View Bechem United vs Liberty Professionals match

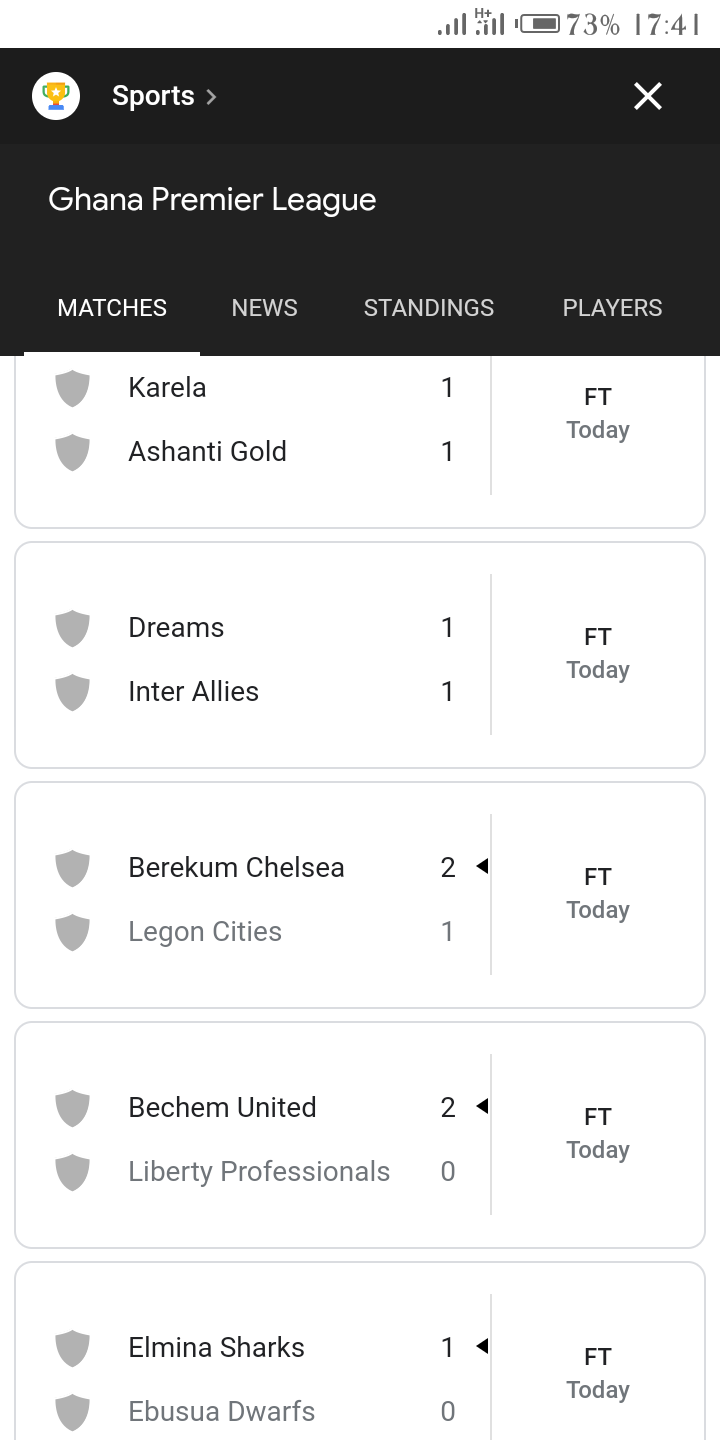pos(360,1135)
